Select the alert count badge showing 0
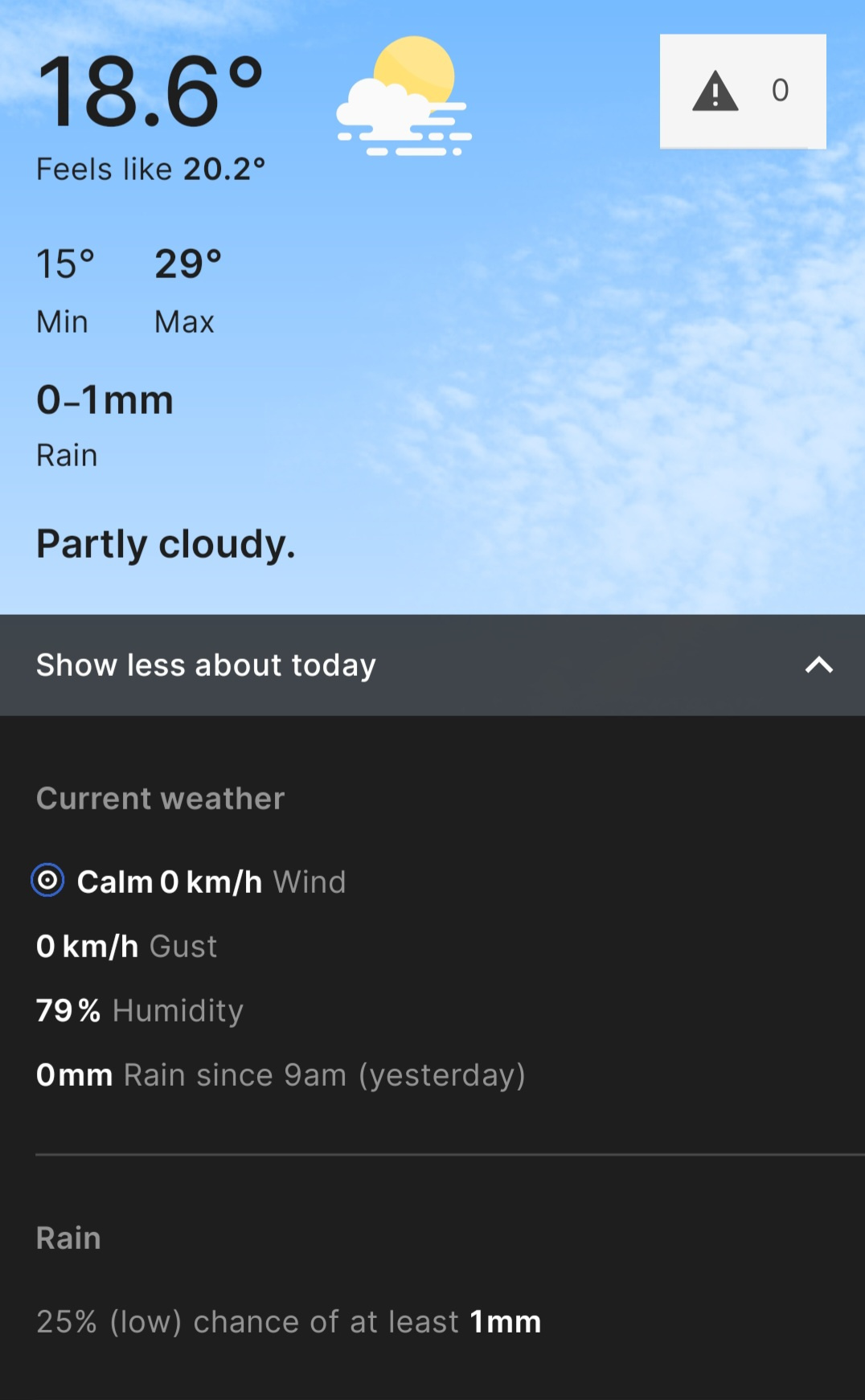This screenshot has width=865, height=1400. (x=778, y=92)
